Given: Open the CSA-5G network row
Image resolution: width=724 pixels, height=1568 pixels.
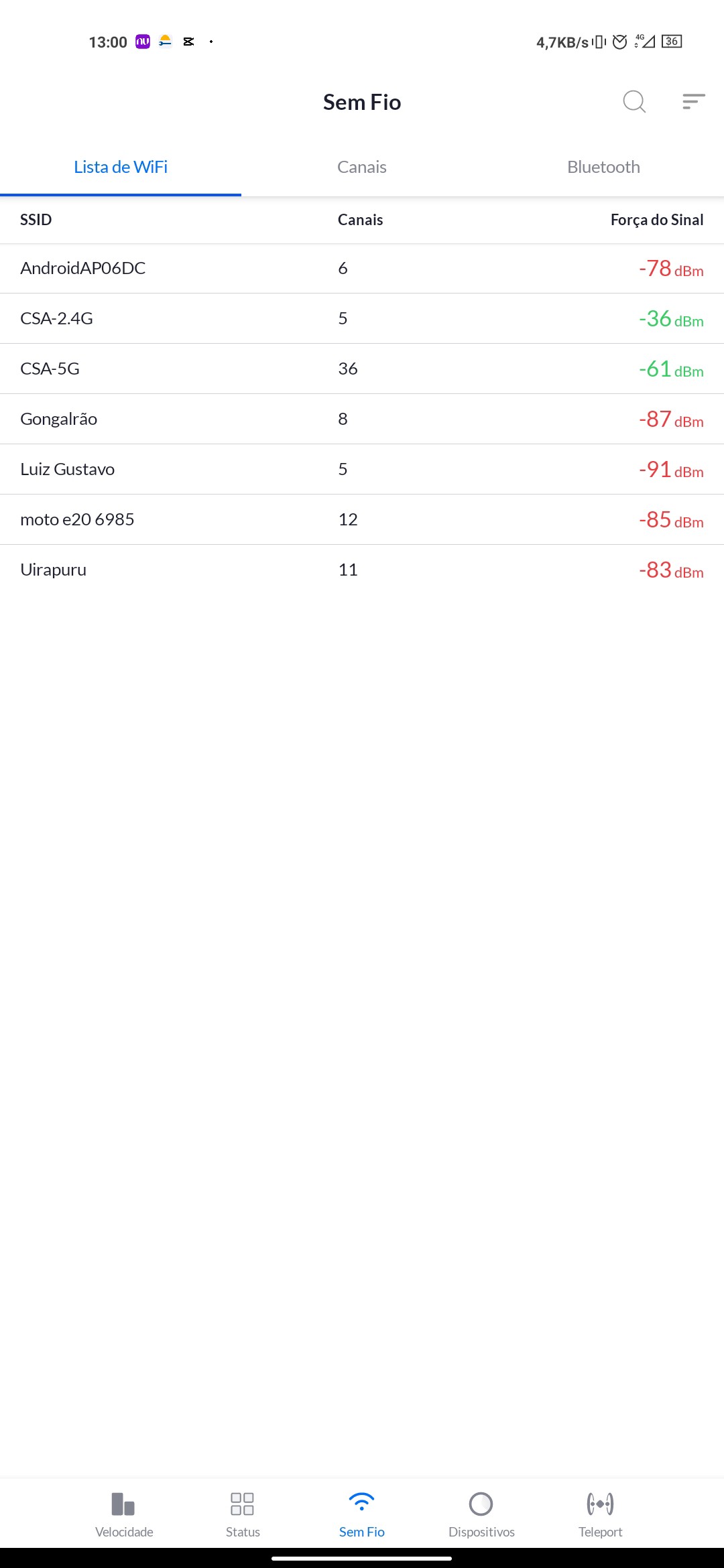Looking at the screenshot, I should [362, 369].
